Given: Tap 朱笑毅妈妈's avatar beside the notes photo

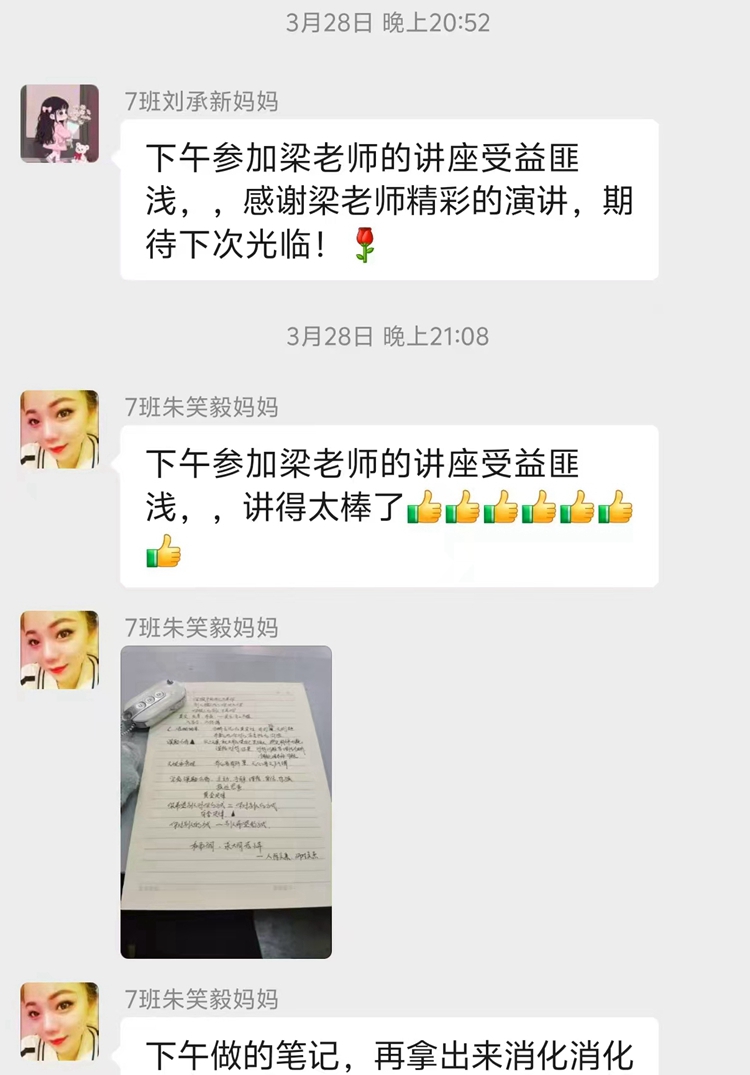Looking at the screenshot, I should (x=60, y=650).
